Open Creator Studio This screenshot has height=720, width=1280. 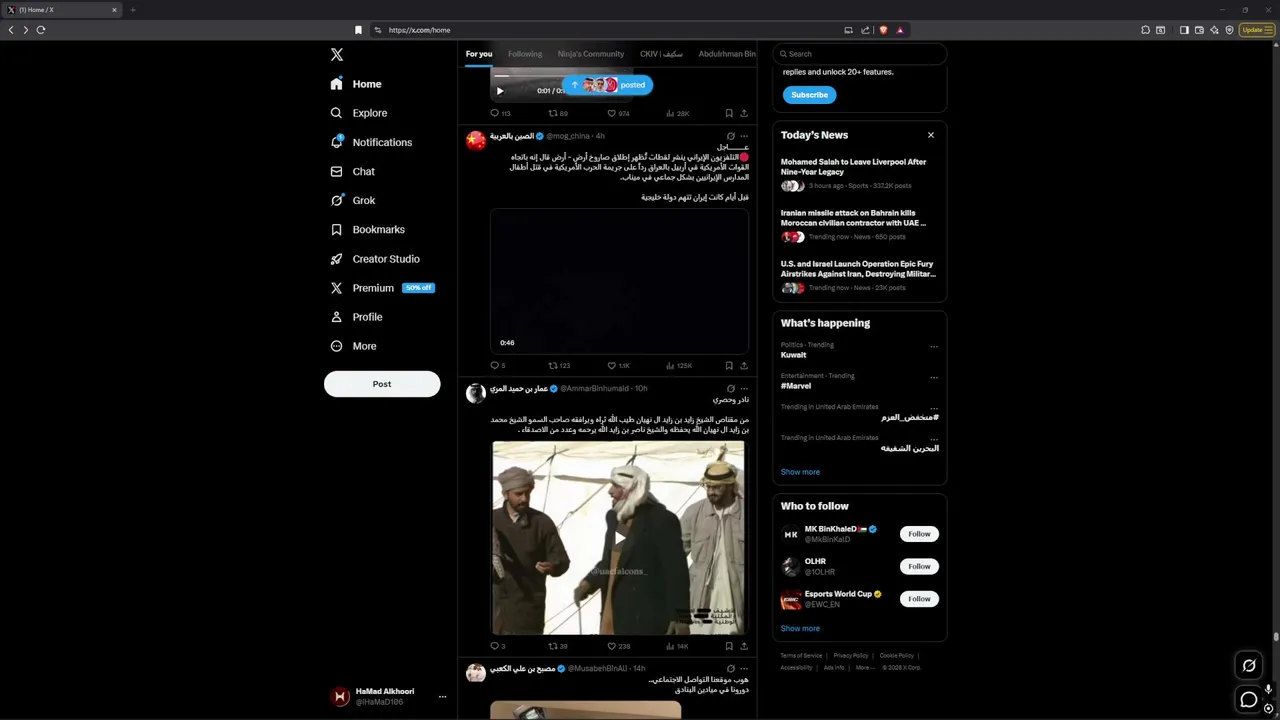385,259
